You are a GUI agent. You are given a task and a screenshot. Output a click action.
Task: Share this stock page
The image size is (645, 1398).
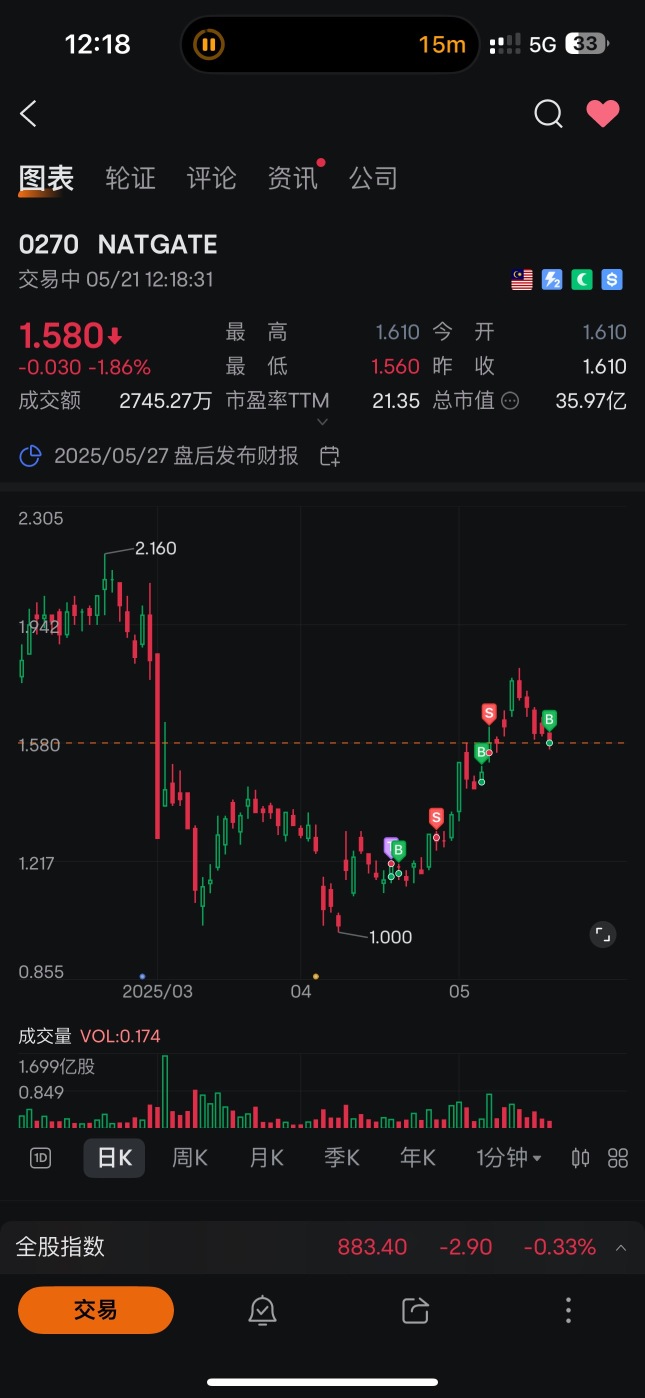[415, 1310]
